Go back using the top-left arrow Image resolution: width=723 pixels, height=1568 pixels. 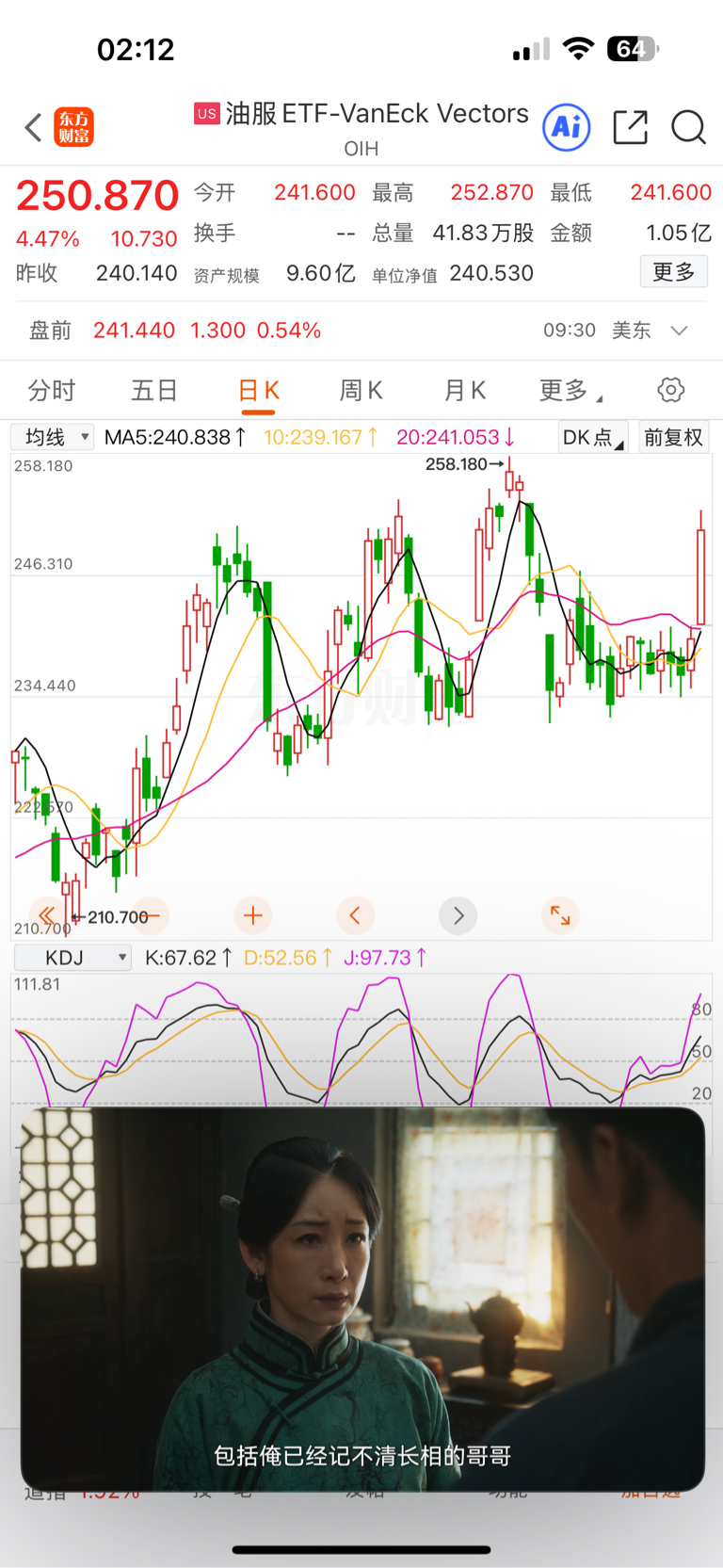click(x=33, y=127)
